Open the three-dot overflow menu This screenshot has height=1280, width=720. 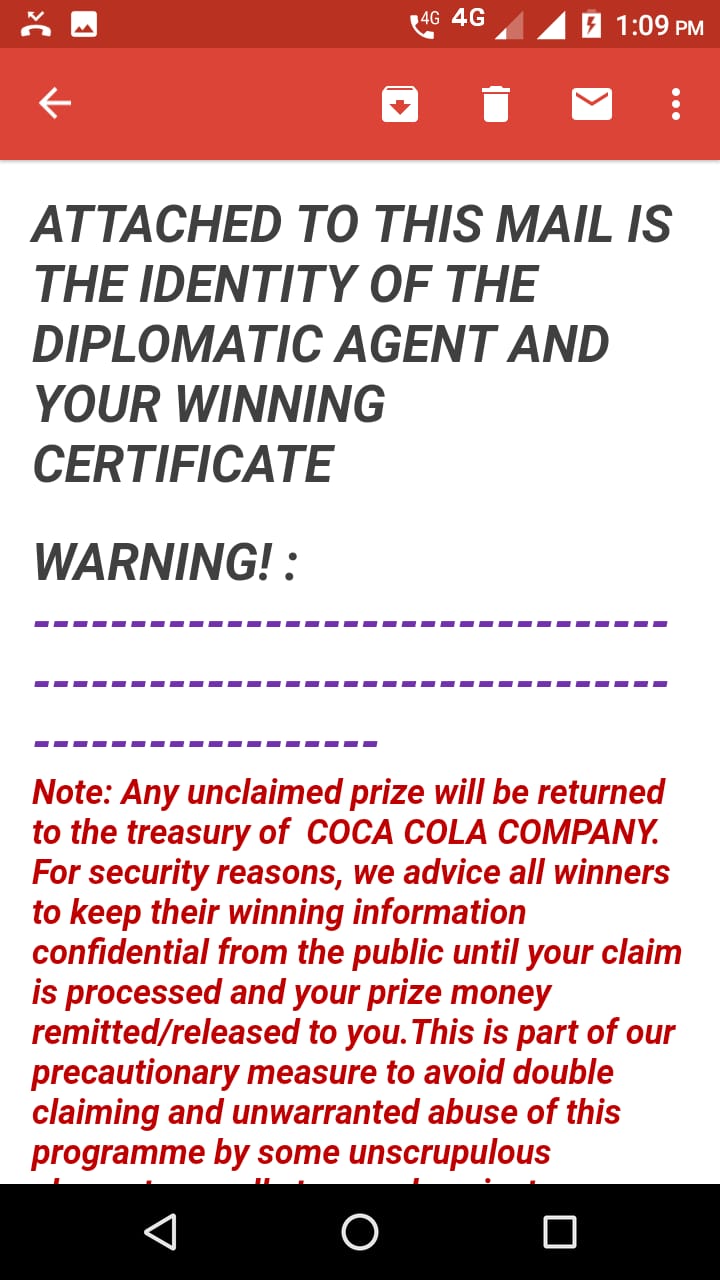(x=676, y=104)
